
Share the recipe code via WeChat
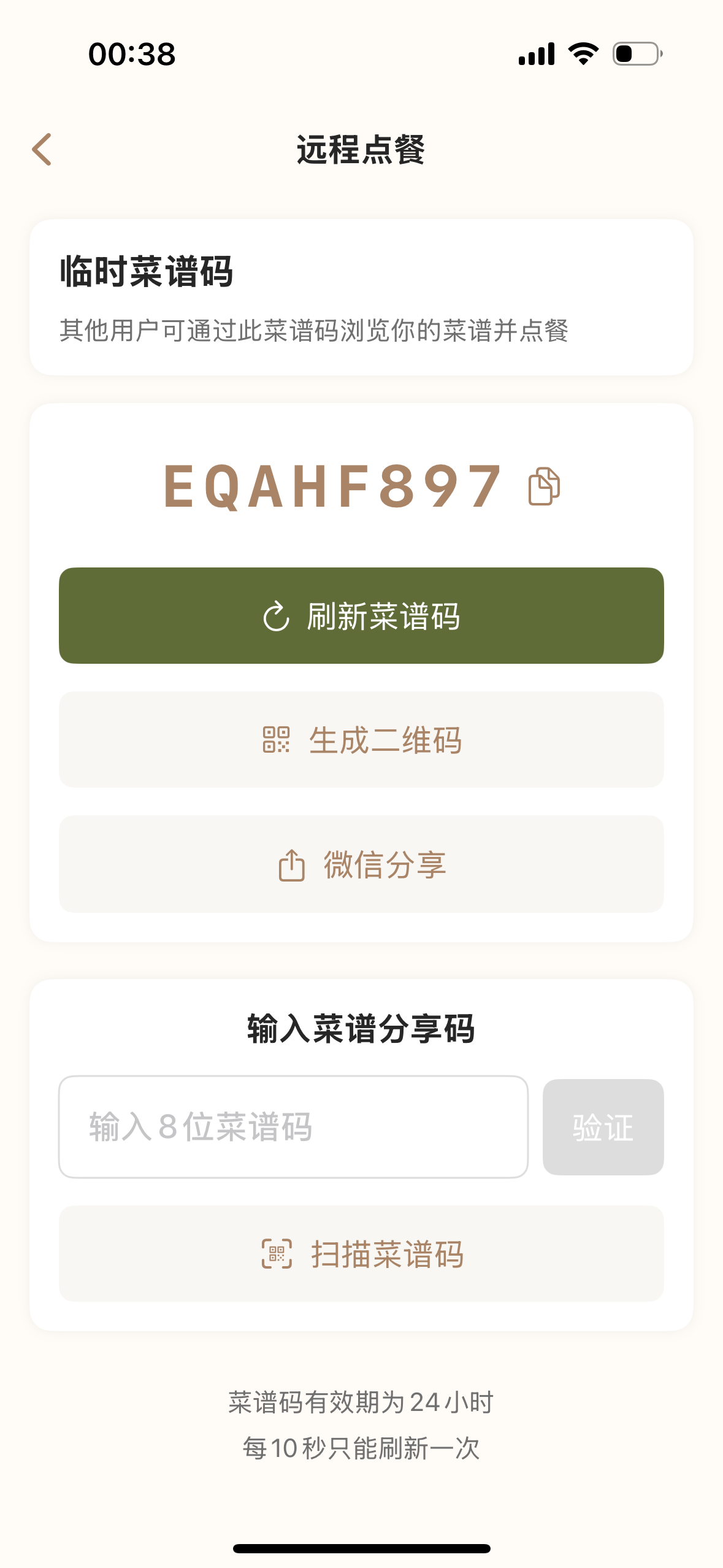click(361, 865)
